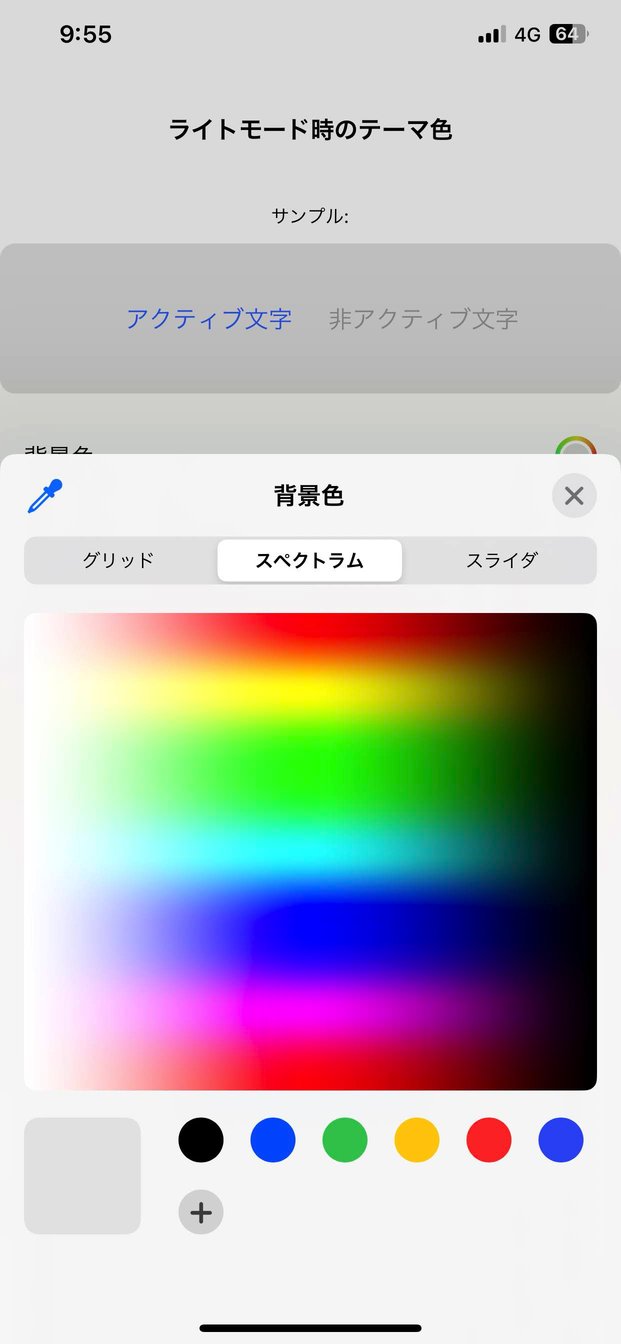Choose the bright blue saved swatch
This screenshot has height=1344, width=621.
pos(273,1140)
